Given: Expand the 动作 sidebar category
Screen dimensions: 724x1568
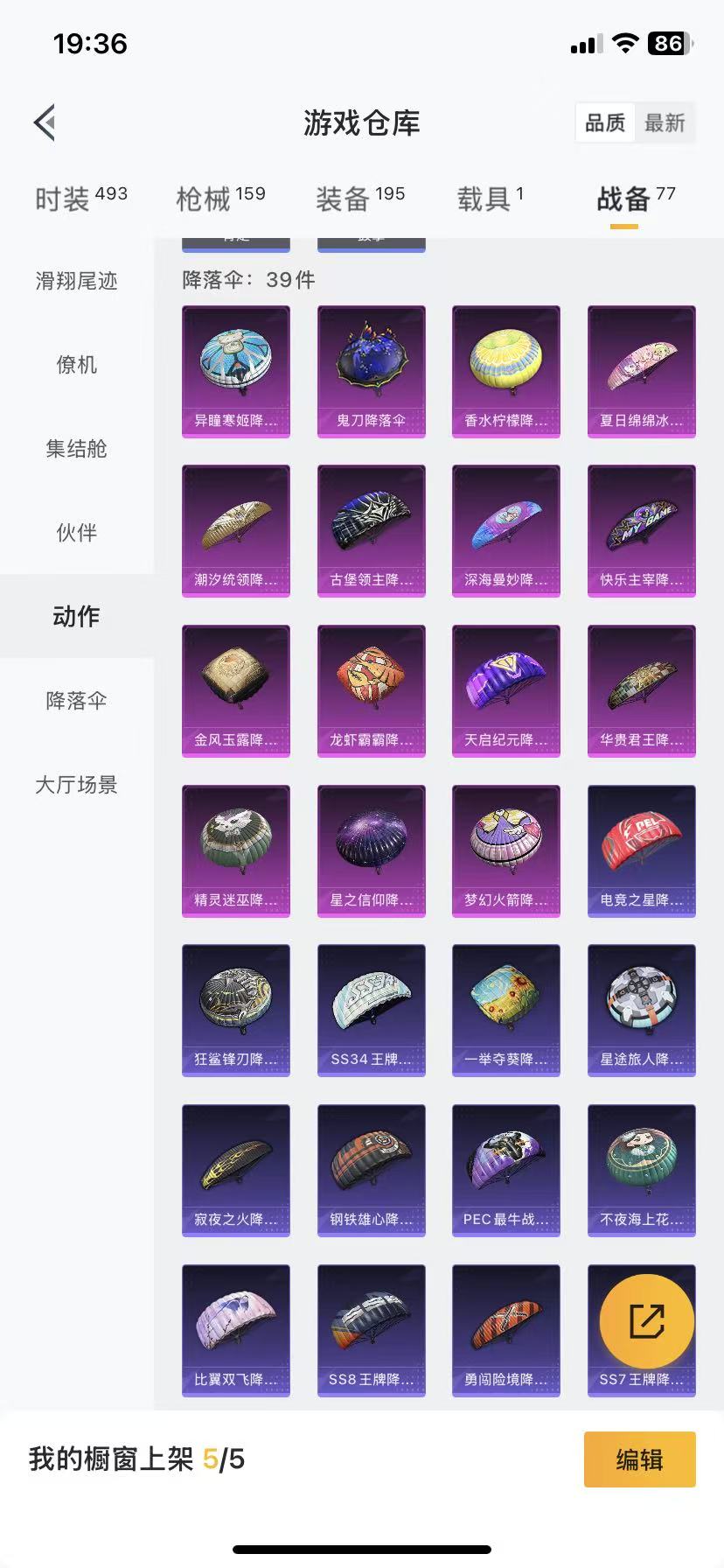Looking at the screenshot, I should (75, 616).
